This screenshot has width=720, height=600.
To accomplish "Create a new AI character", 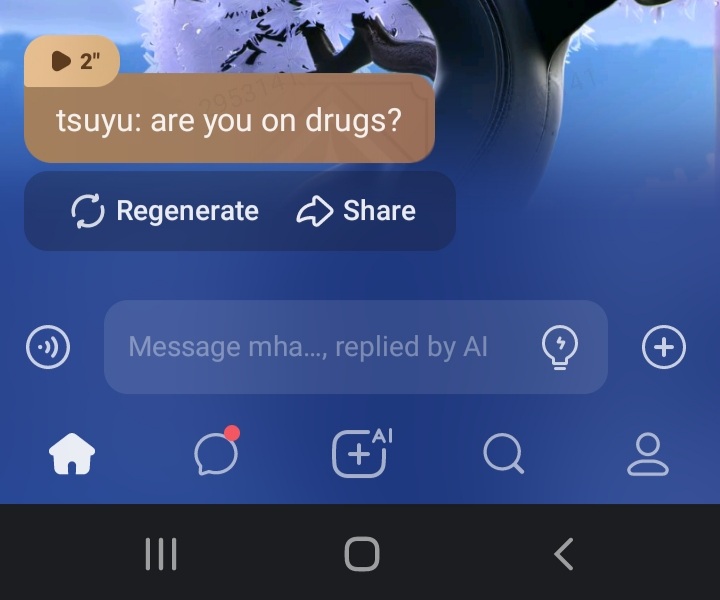I will click(x=360, y=454).
